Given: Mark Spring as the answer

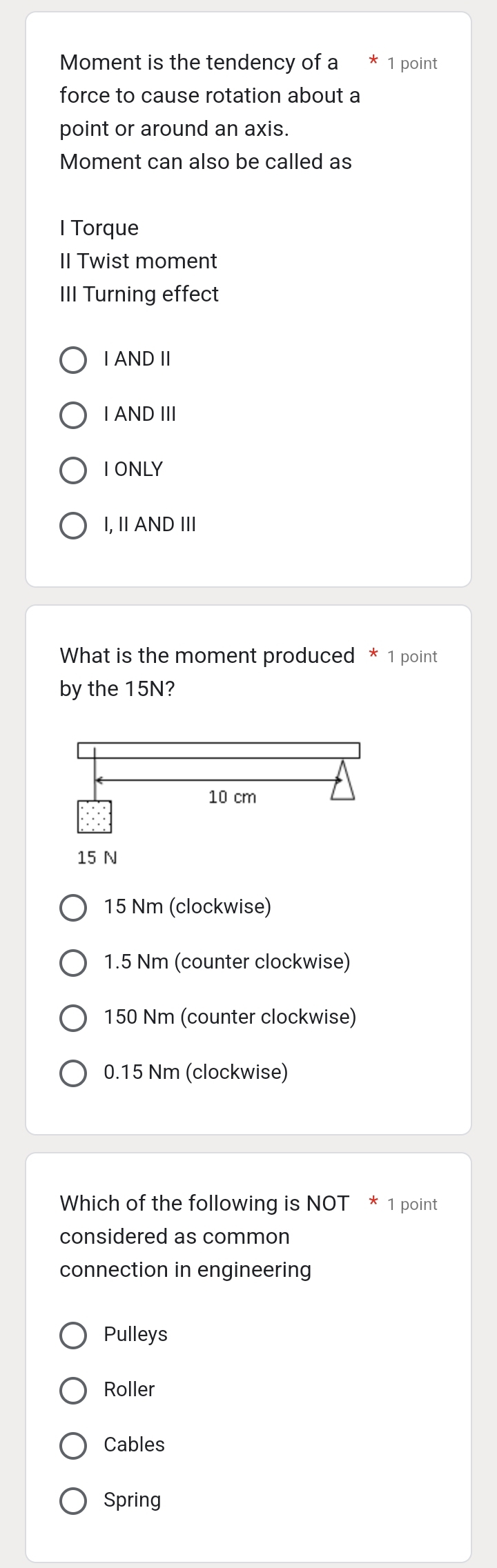Looking at the screenshot, I should click(x=73, y=1501).
